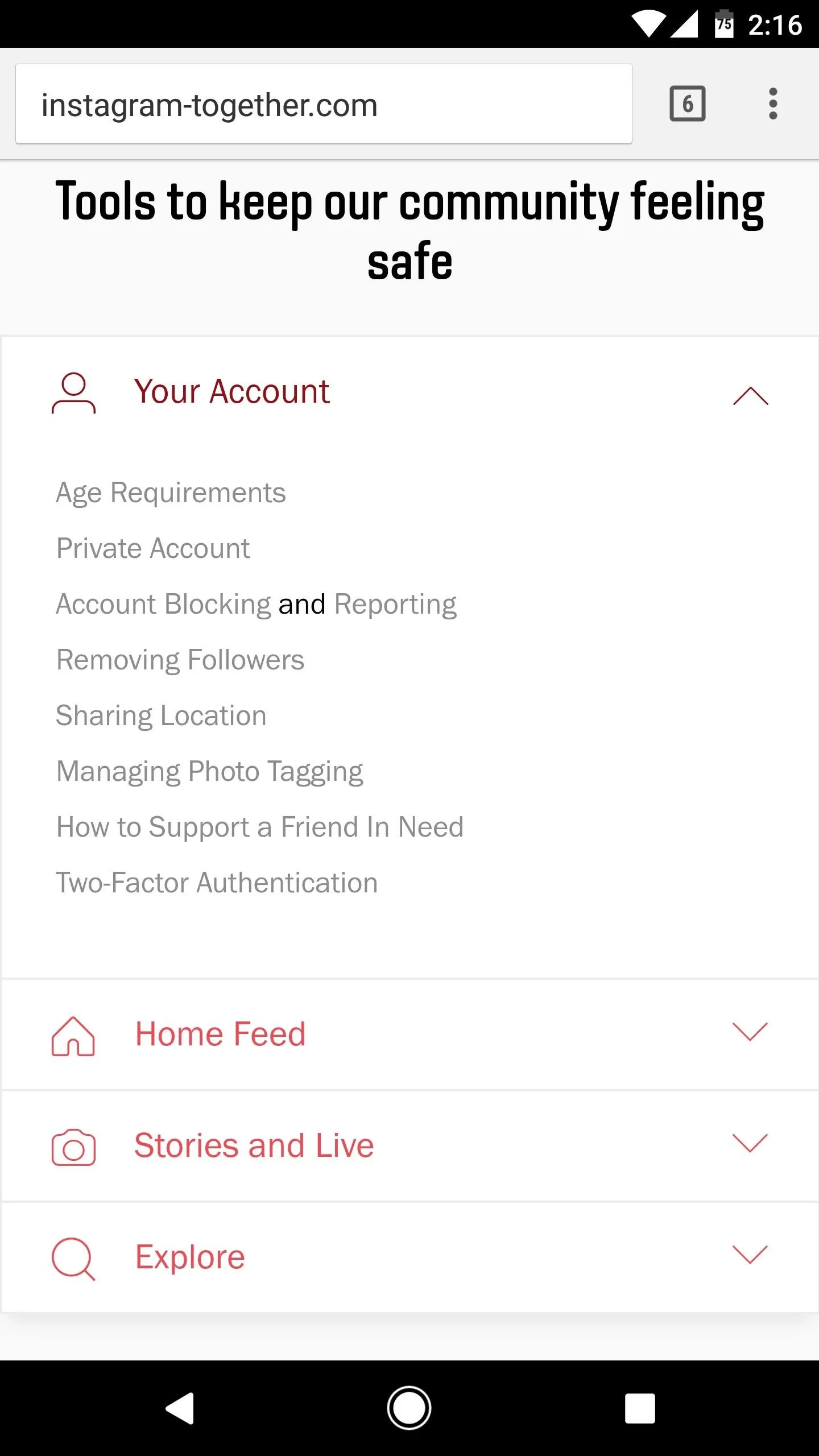Open the Account Blocking link
The image size is (819, 1456).
coord(163,604)
